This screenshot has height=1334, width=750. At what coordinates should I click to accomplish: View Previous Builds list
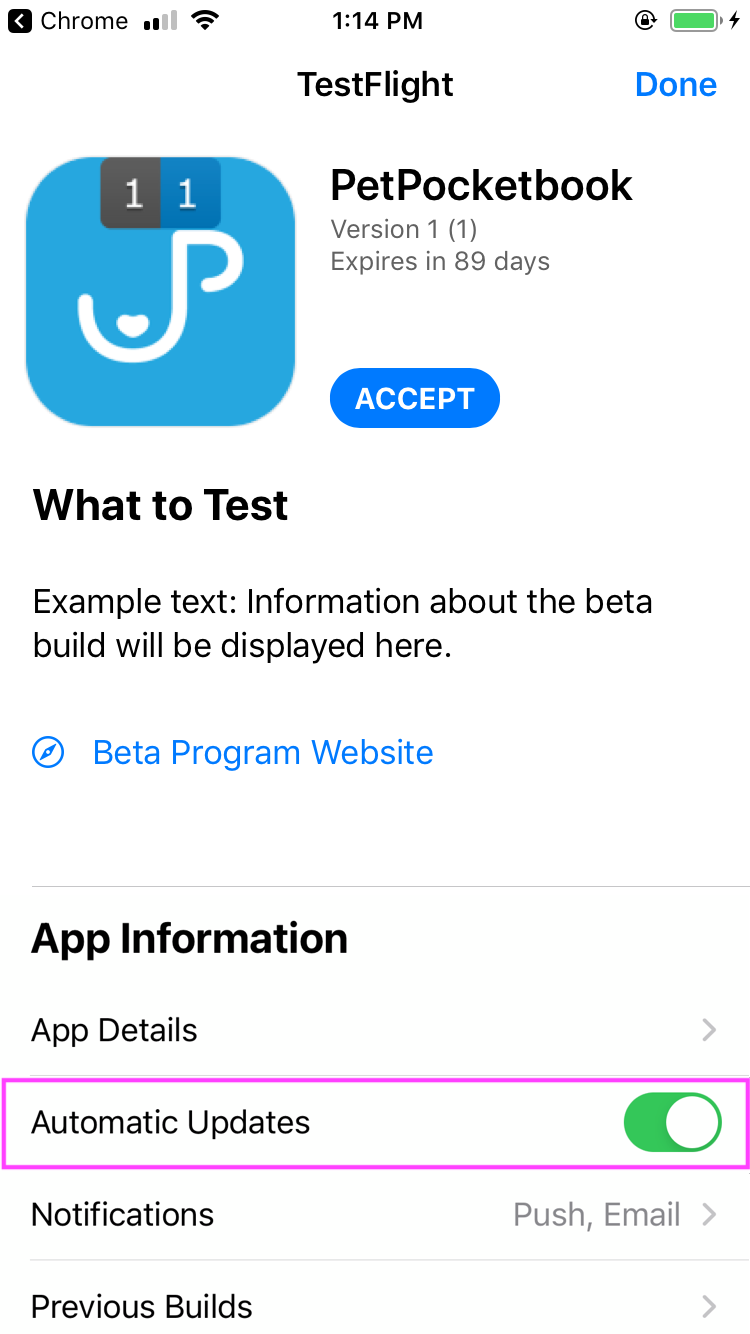pyautogui.click(x=375, y=1305)
